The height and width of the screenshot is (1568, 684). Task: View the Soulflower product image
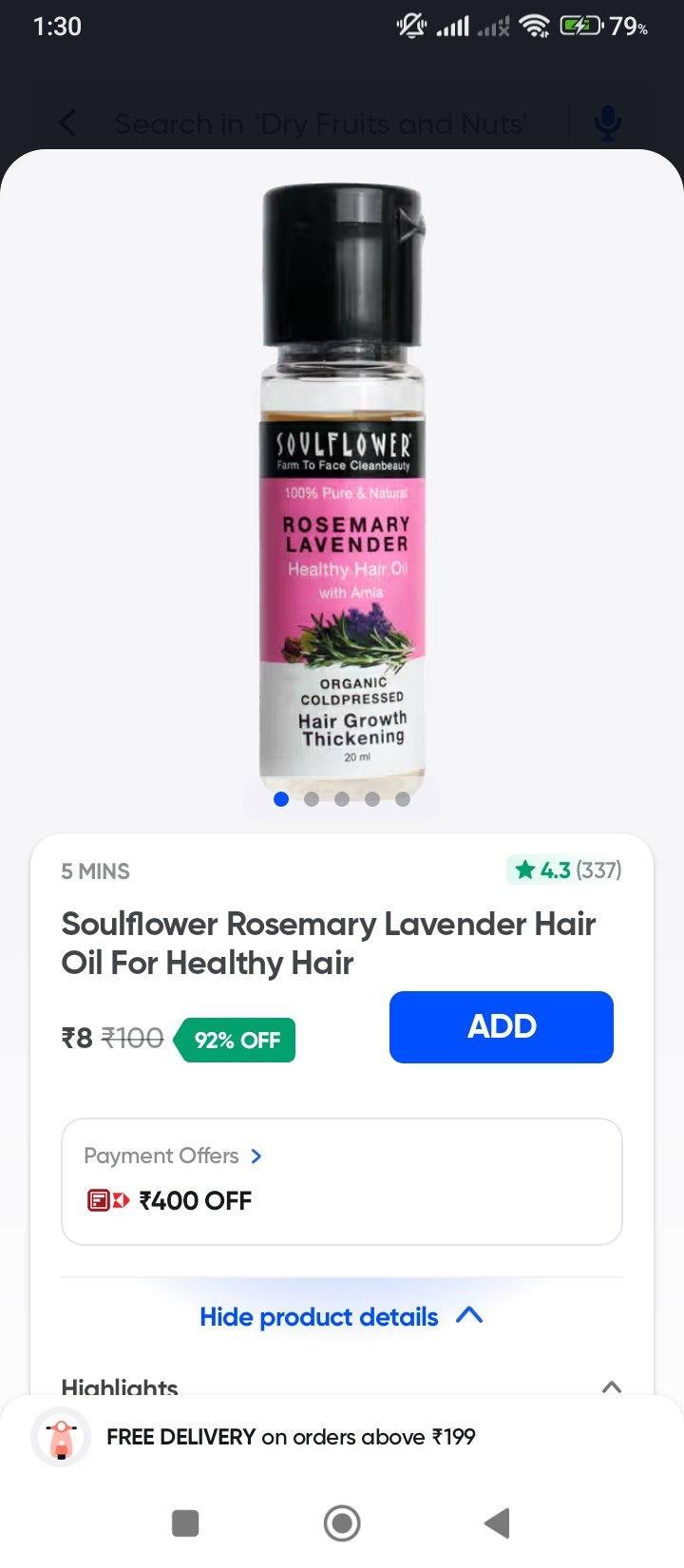(342, 485)
